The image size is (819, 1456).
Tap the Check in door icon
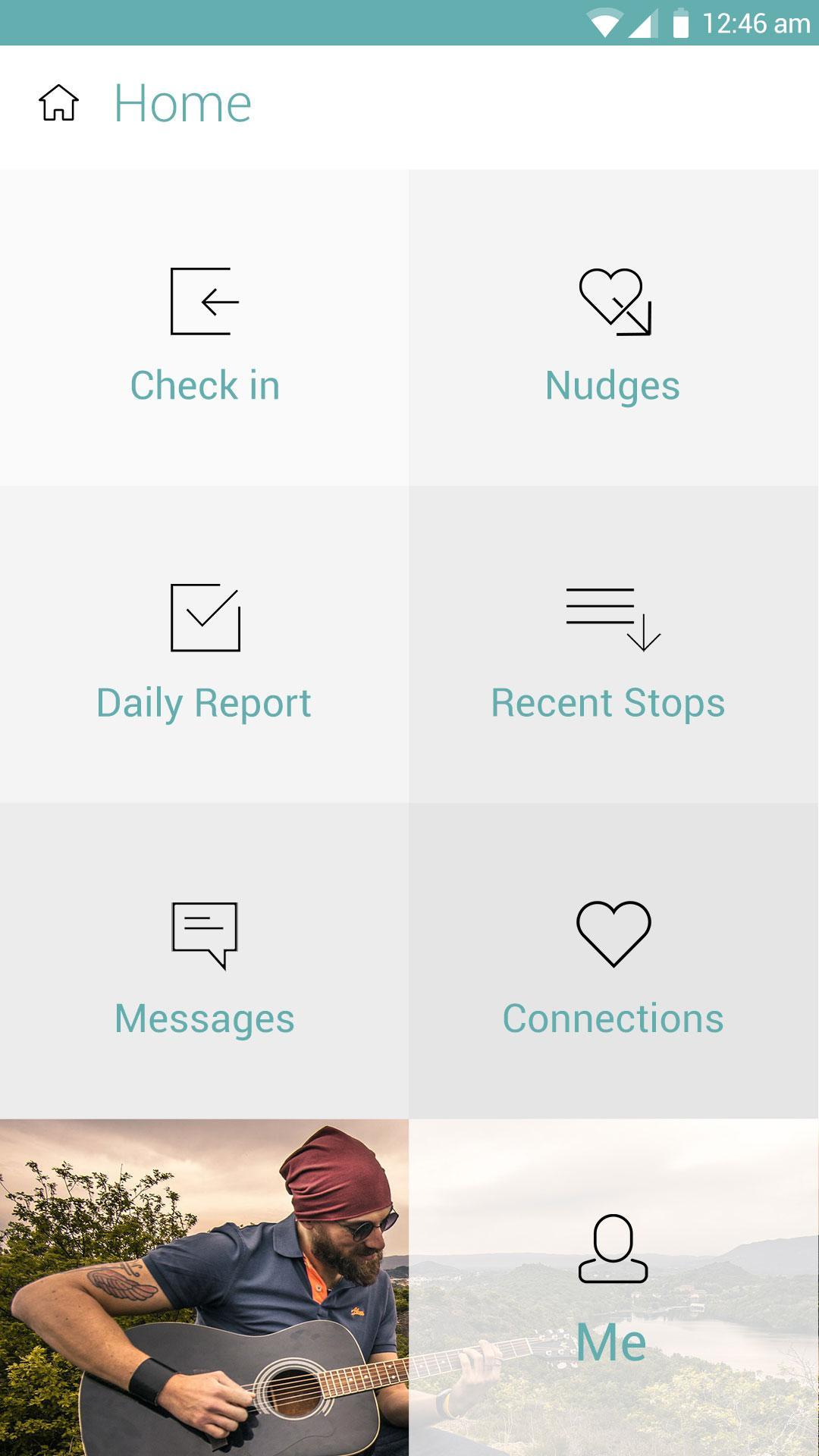205,303
